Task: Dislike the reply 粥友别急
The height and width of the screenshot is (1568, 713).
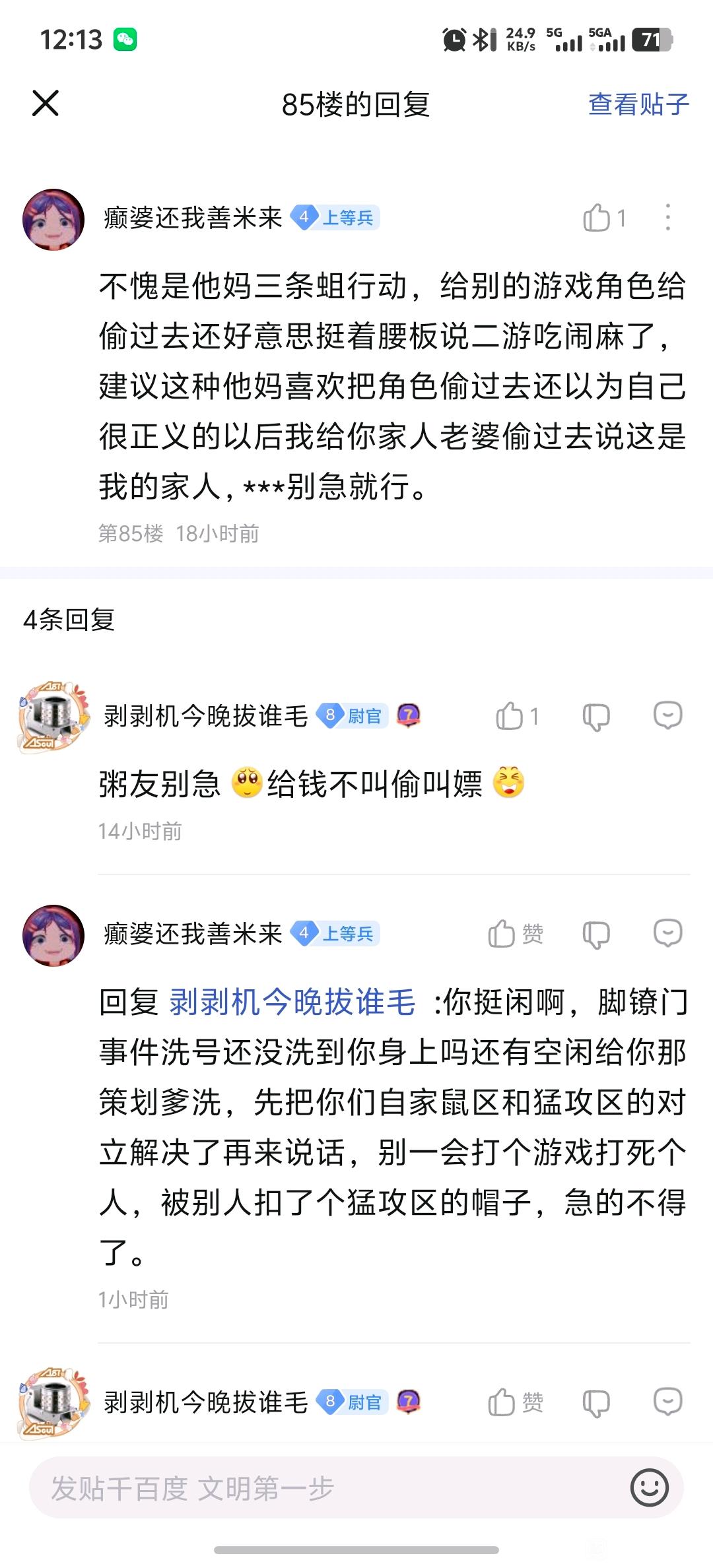Action: (x=595, y=716)
